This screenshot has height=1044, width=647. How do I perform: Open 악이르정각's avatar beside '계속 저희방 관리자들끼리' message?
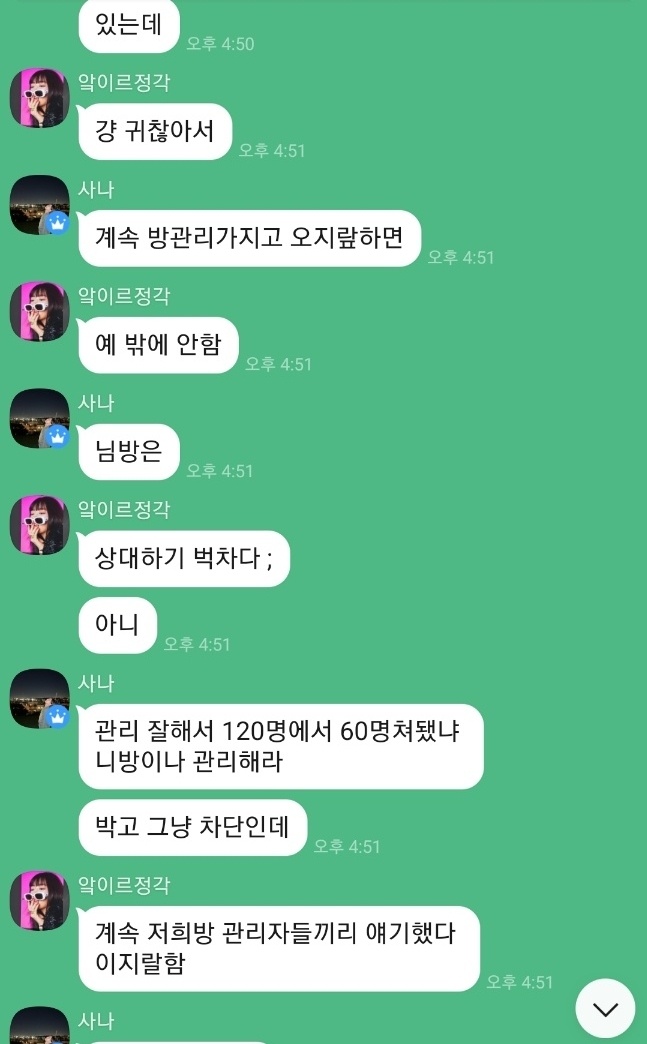tap(39, 900)
